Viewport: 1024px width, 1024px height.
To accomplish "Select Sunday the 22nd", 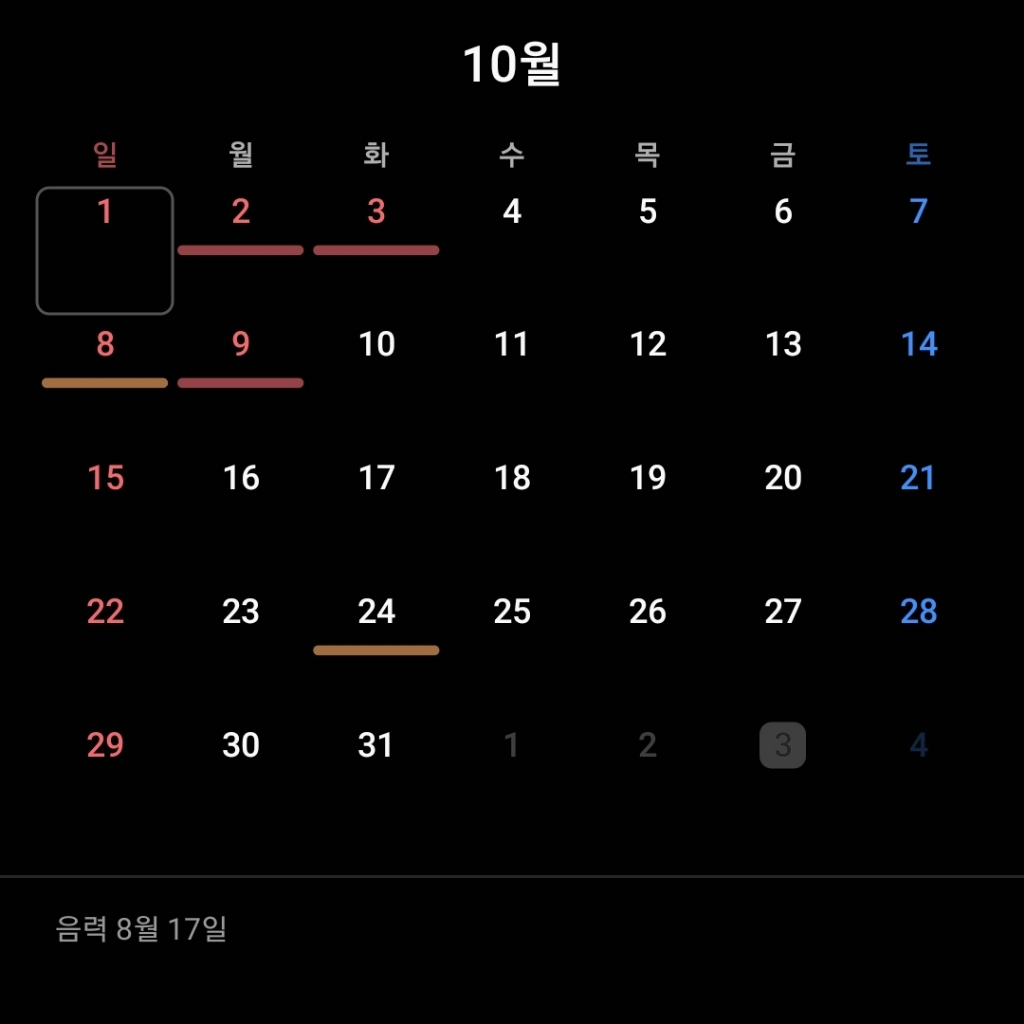I will (105, 611).
